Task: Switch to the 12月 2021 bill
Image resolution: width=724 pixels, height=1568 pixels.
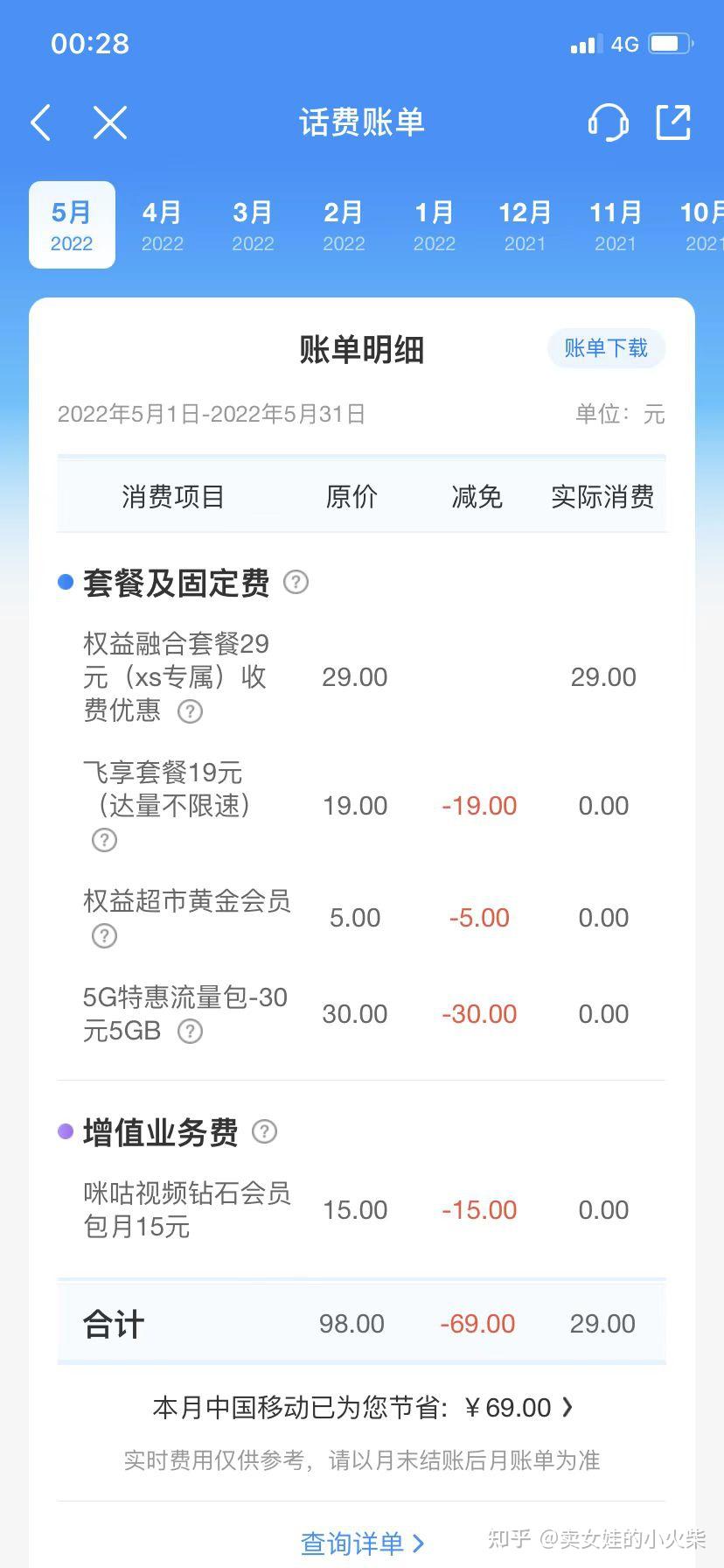Action: click(525, 225)
